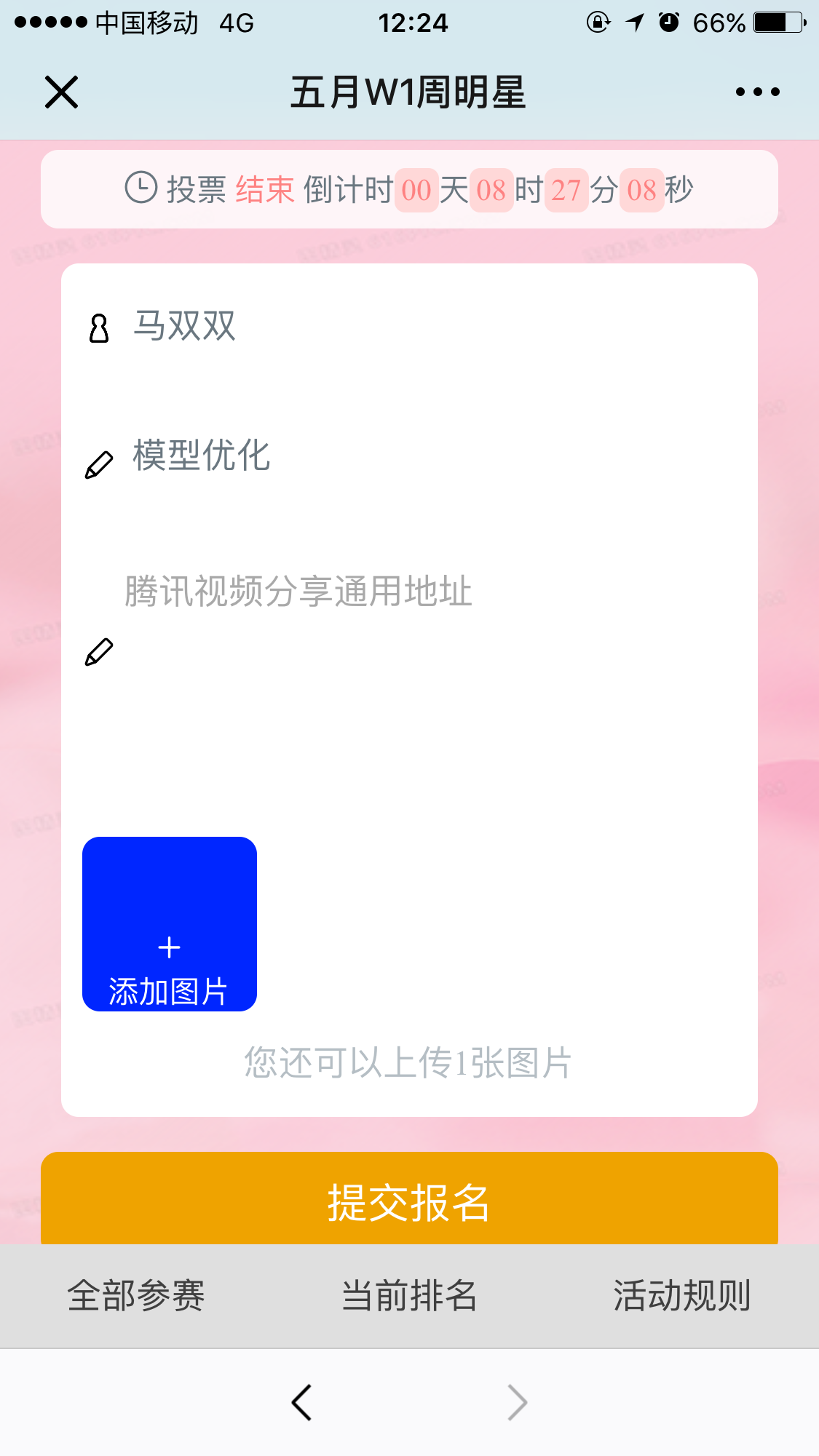
Task: Close the 五月W1周明星 page
Action: pyautogui.click(x=61, y=92)
